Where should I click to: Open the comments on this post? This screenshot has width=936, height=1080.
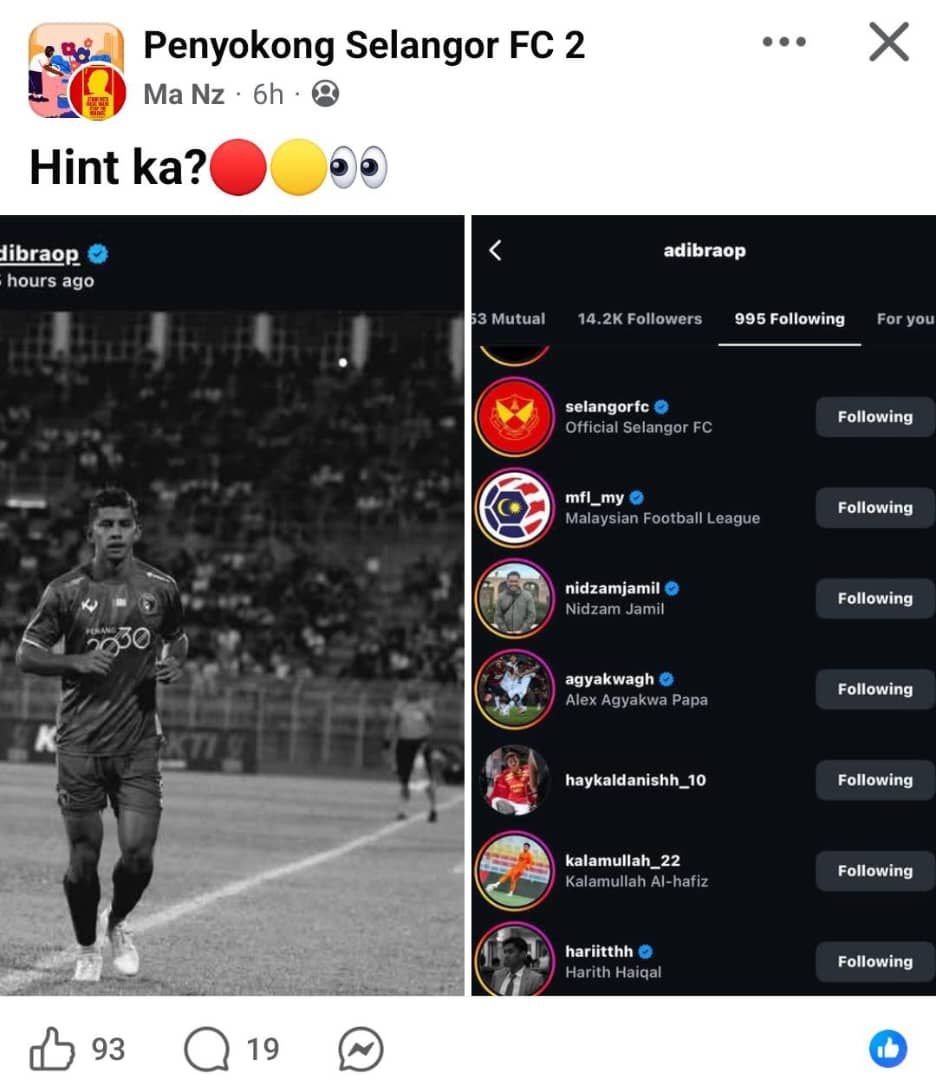207,1049
